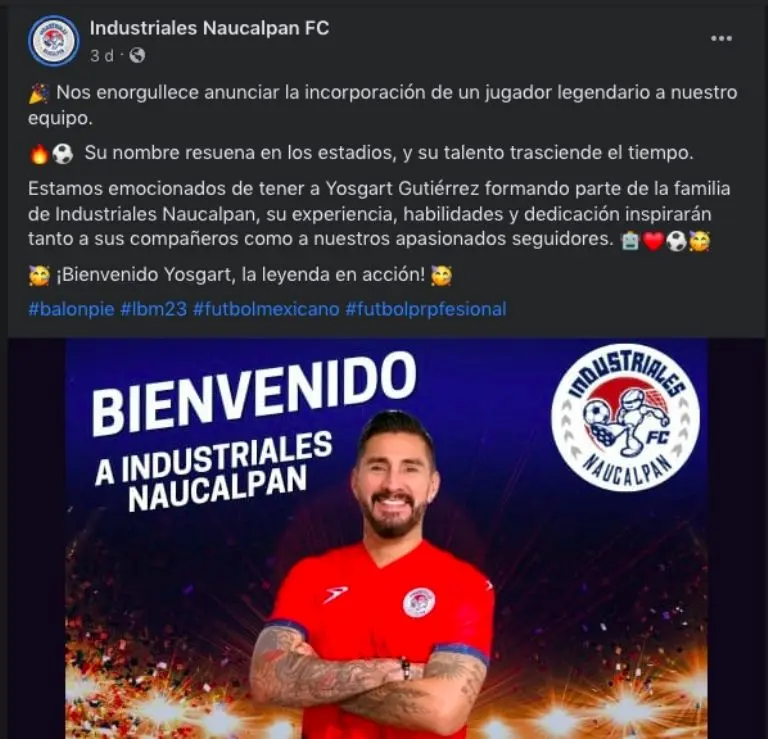Open the #balonpie hashtag

coord(71,309)
